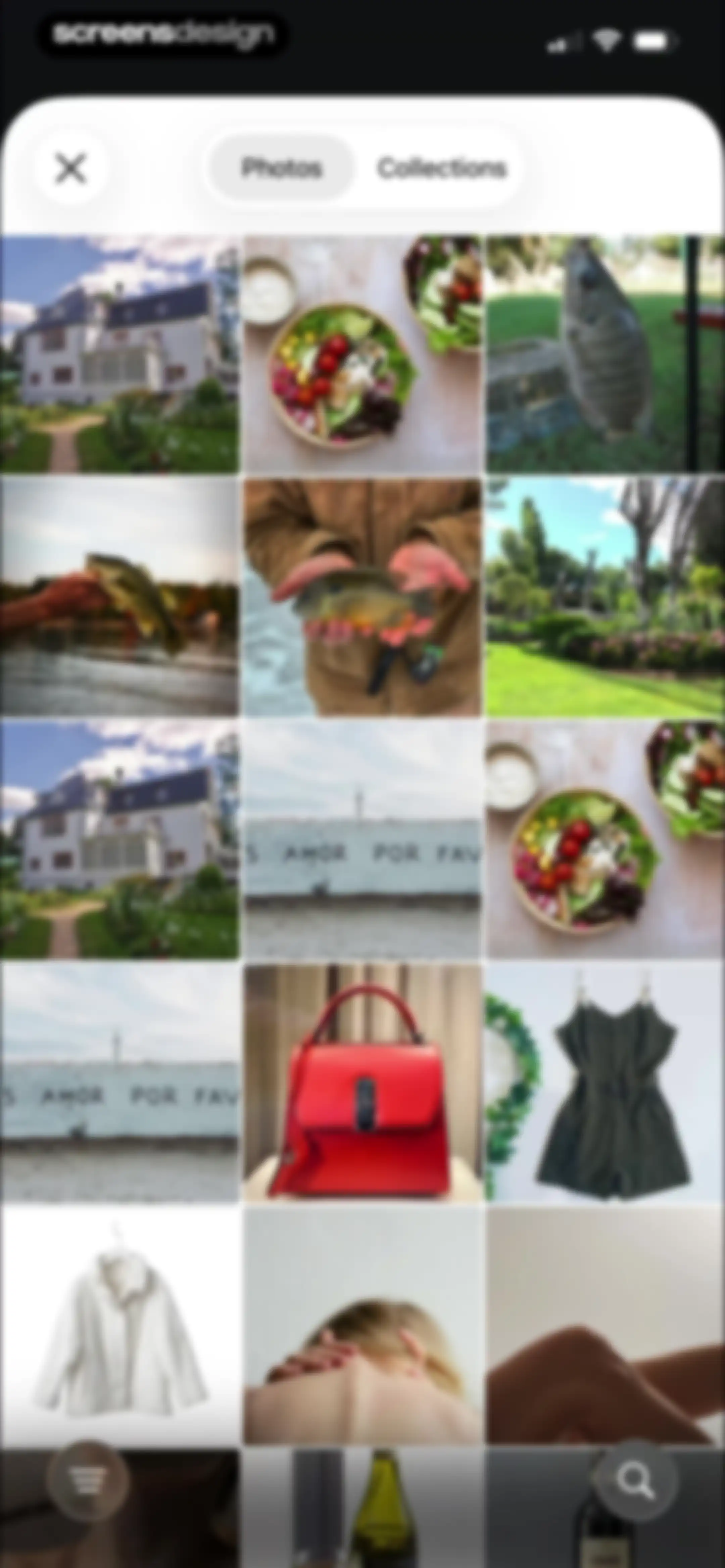The image size is (725, 1568).
Task: Switch to the Collections tab
Action: click(442, 168)
